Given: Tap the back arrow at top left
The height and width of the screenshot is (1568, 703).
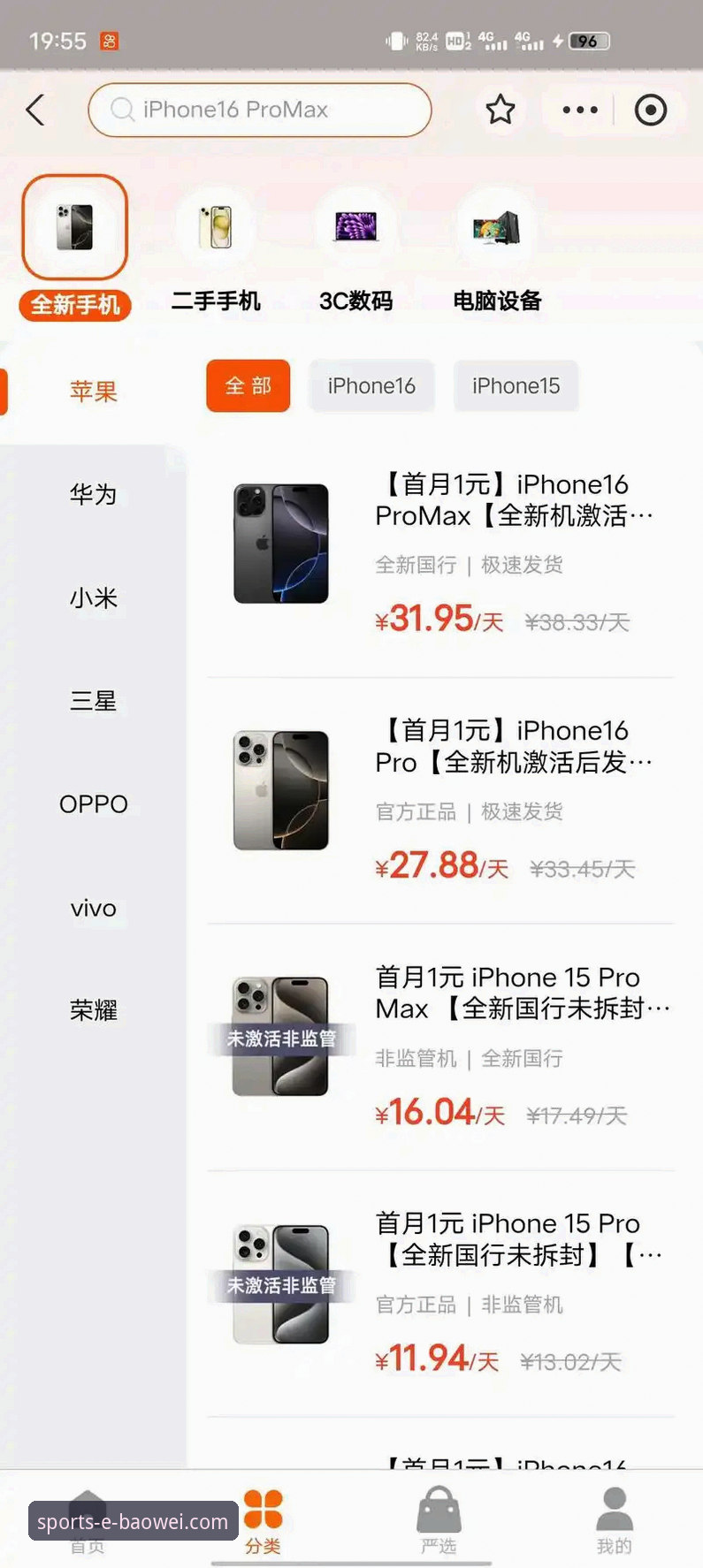Looking at the screenshot, I should tap(35, 110).
